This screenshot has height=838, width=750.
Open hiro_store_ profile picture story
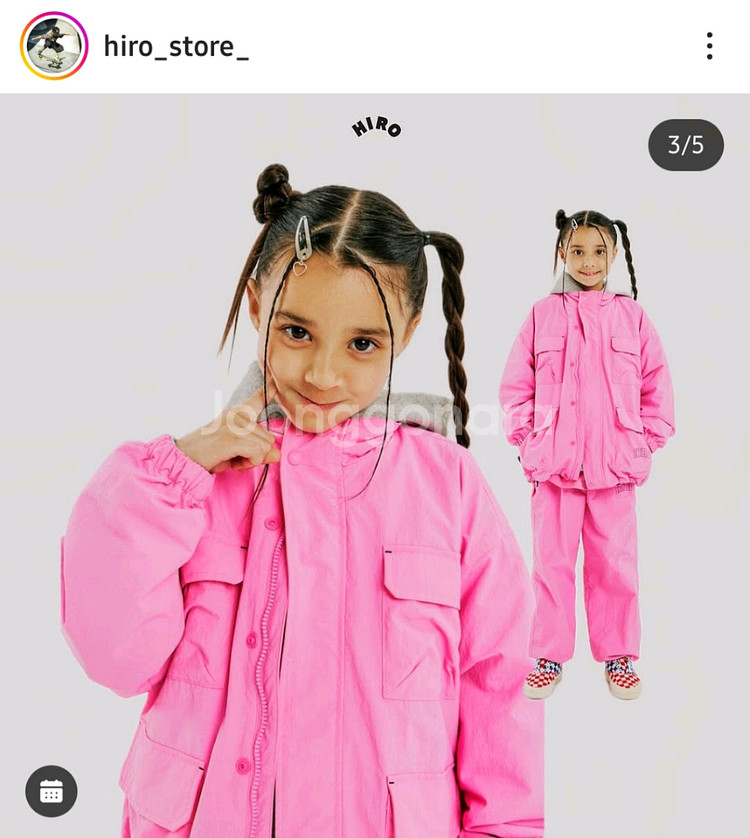(54, 46)
